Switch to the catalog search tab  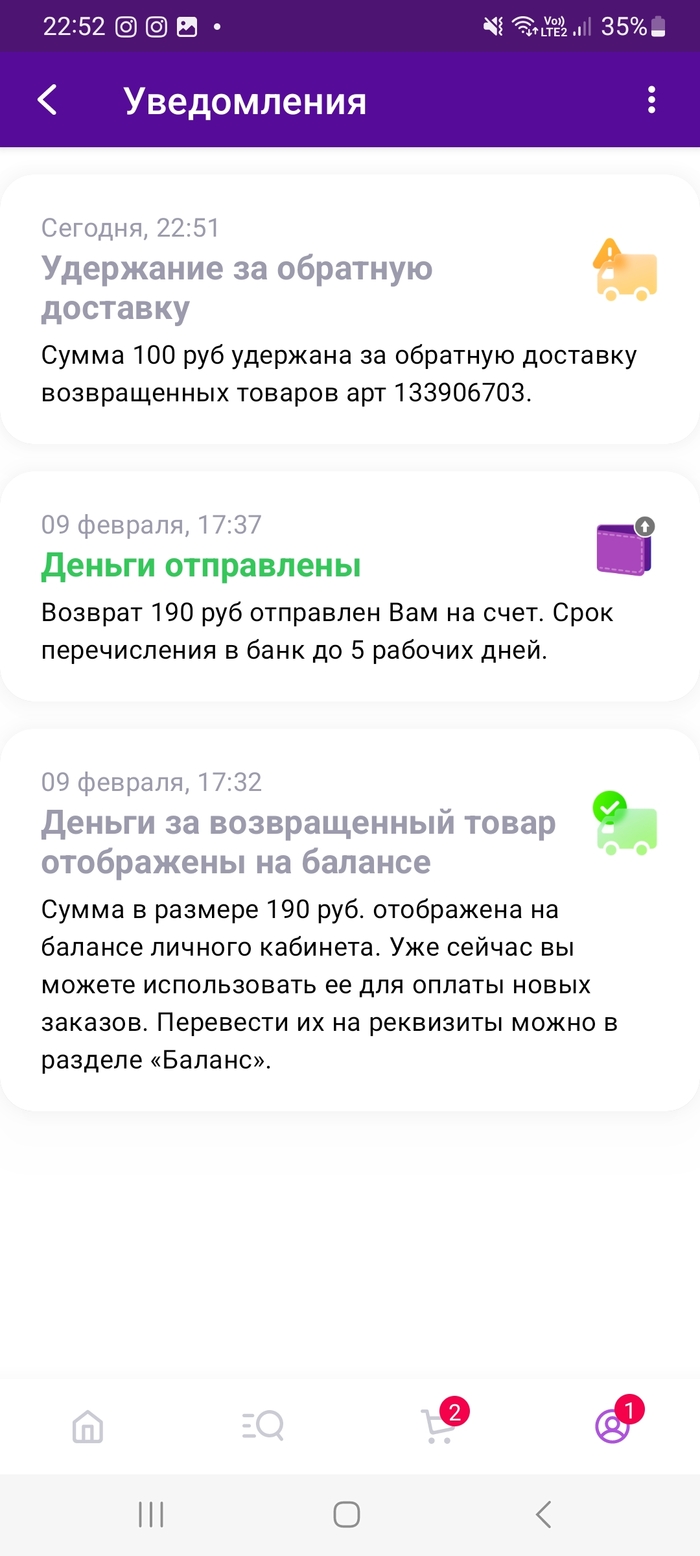263,1426
